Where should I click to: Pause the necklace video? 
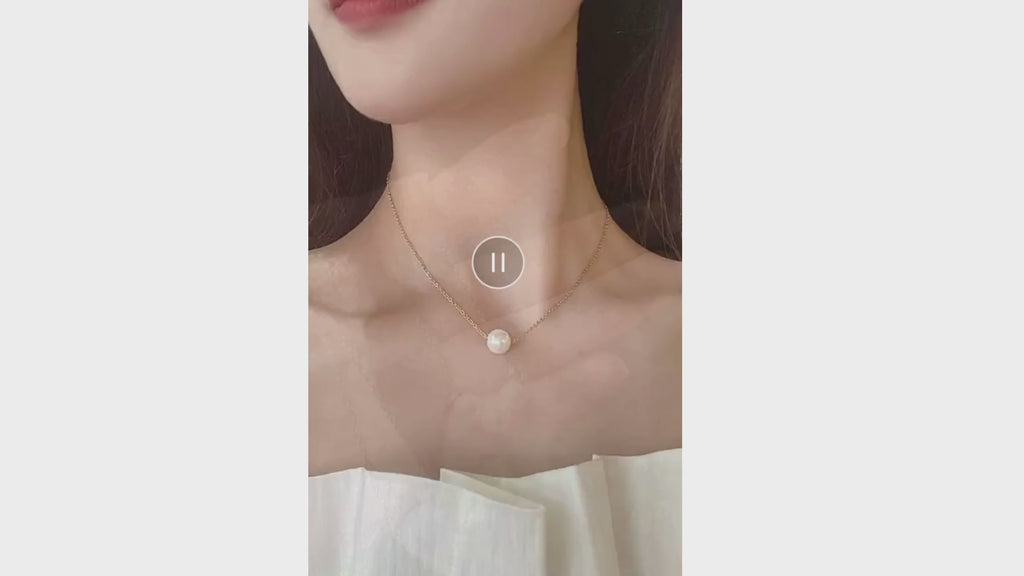pos(497,263)
